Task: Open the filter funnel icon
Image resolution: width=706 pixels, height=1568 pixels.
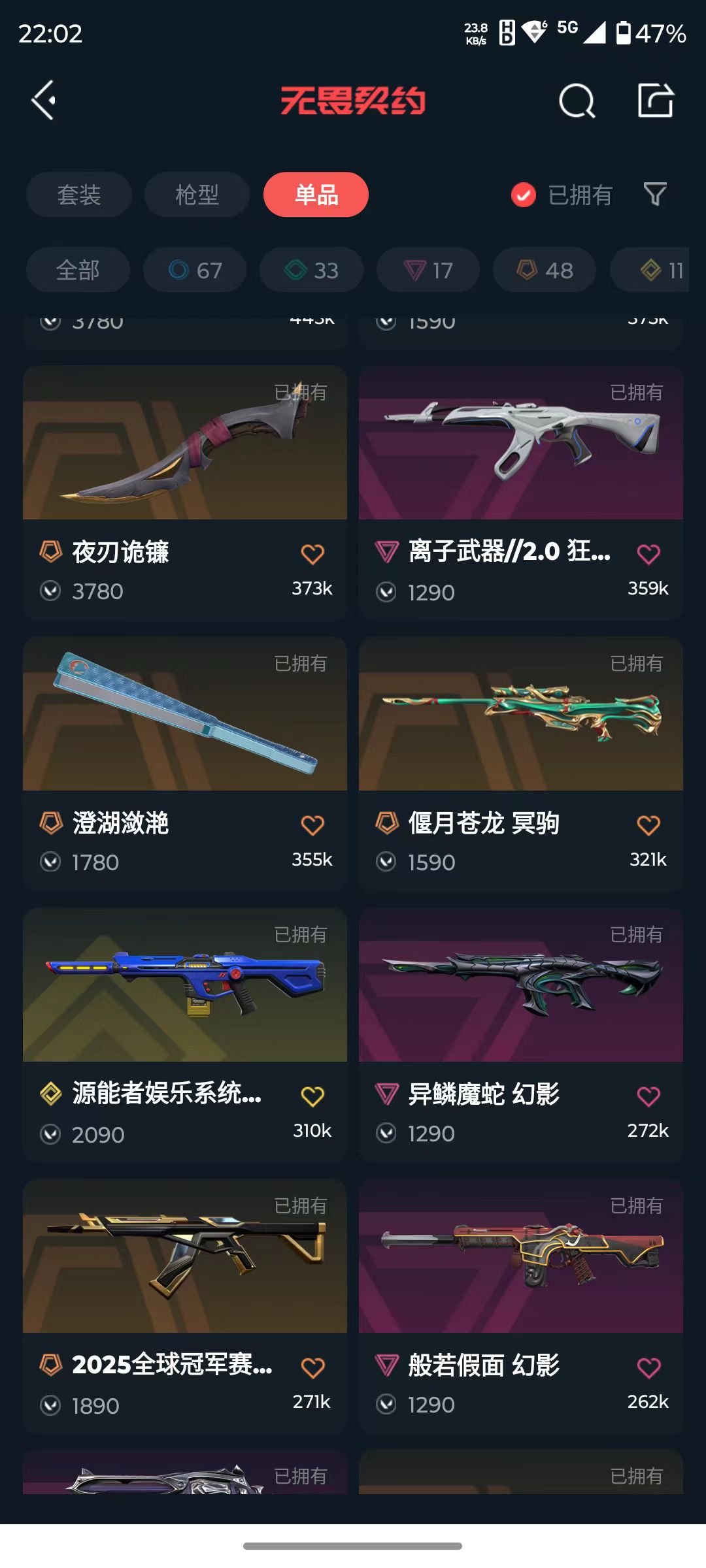Action: coord(655,194)
